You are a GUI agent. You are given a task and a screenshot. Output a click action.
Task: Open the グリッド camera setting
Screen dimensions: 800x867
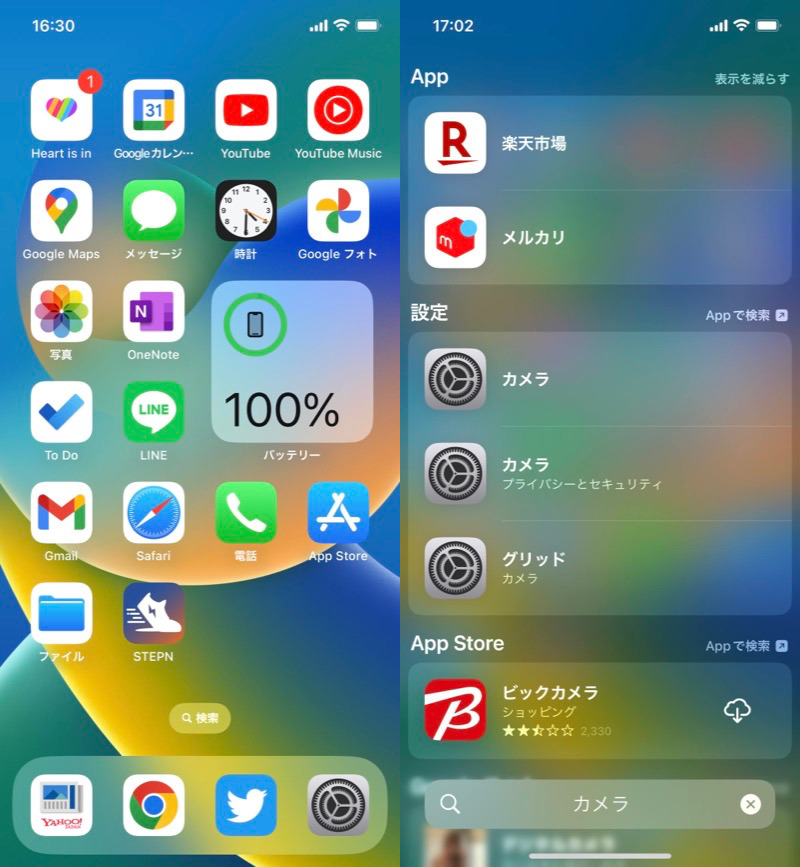pos(600,567)
